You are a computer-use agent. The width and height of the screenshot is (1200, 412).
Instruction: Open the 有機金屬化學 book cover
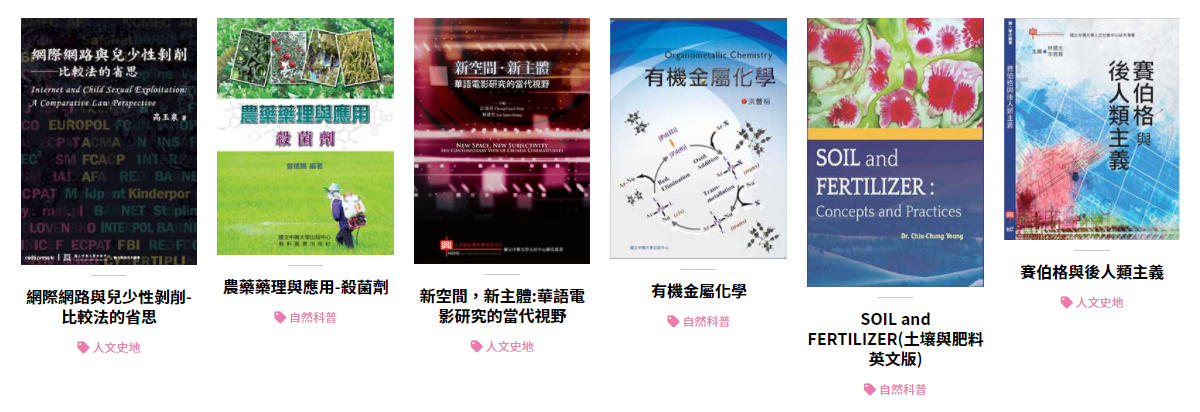[x=698, y=138]
